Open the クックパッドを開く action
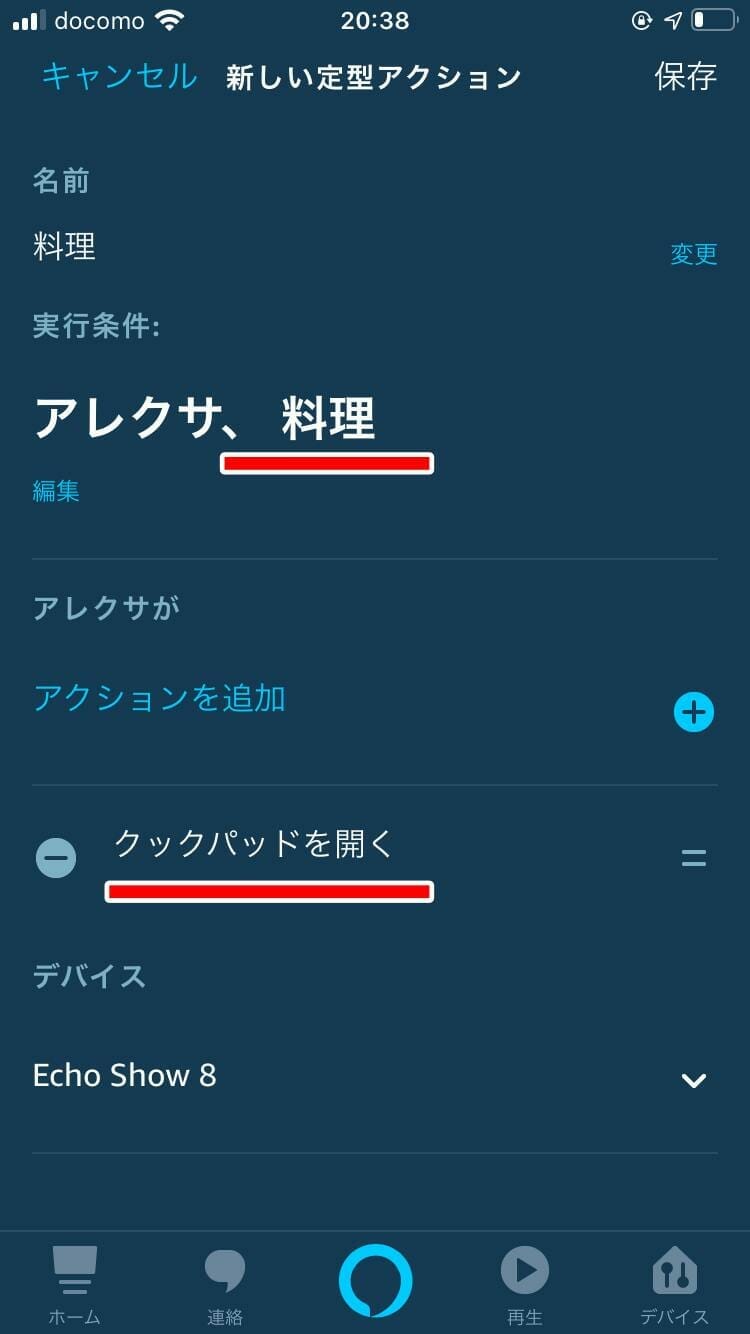Image resolution: width=750 pixels, height=1334 pixels. point(254,844)
